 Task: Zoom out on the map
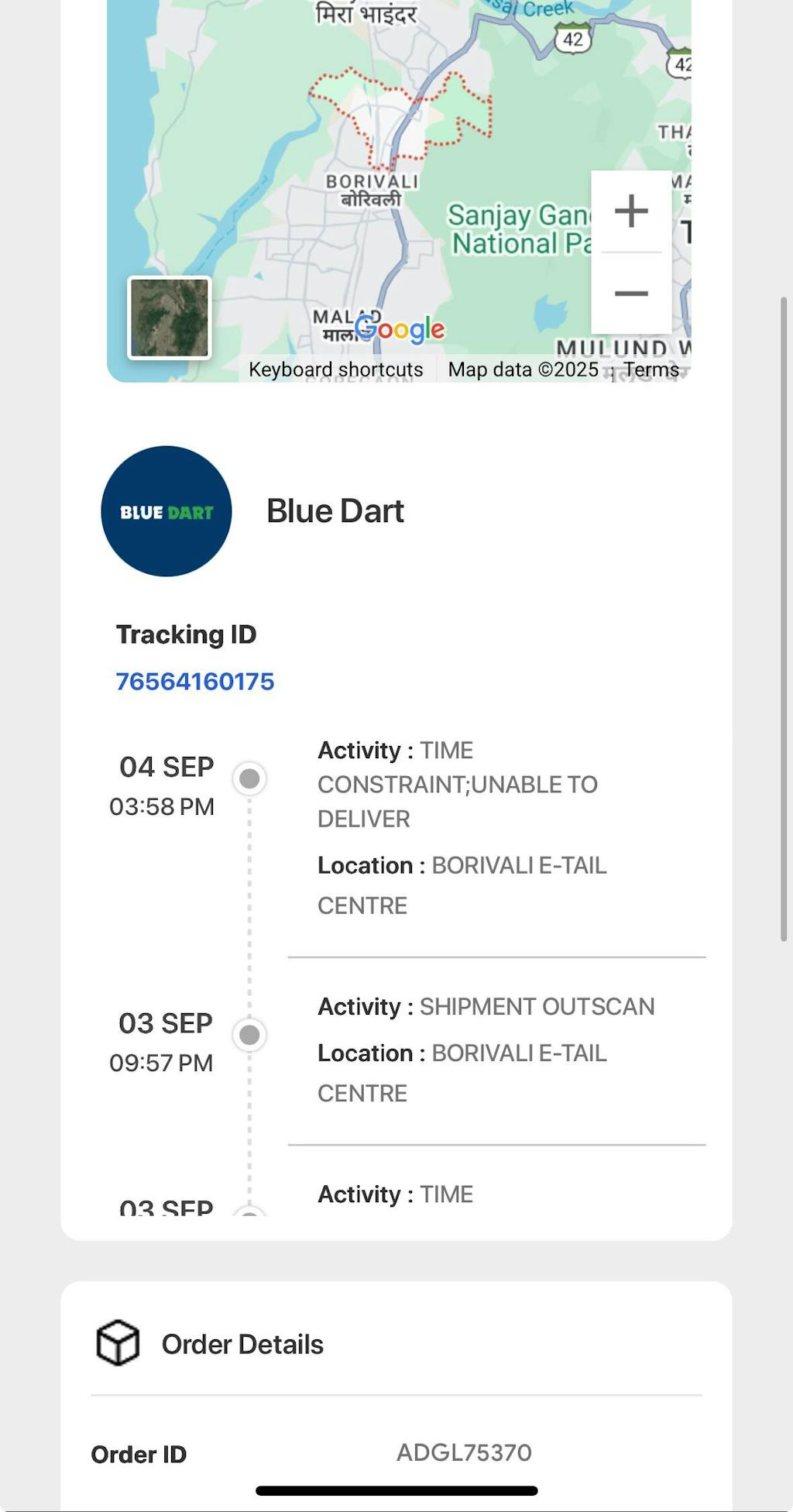(631, 294)
